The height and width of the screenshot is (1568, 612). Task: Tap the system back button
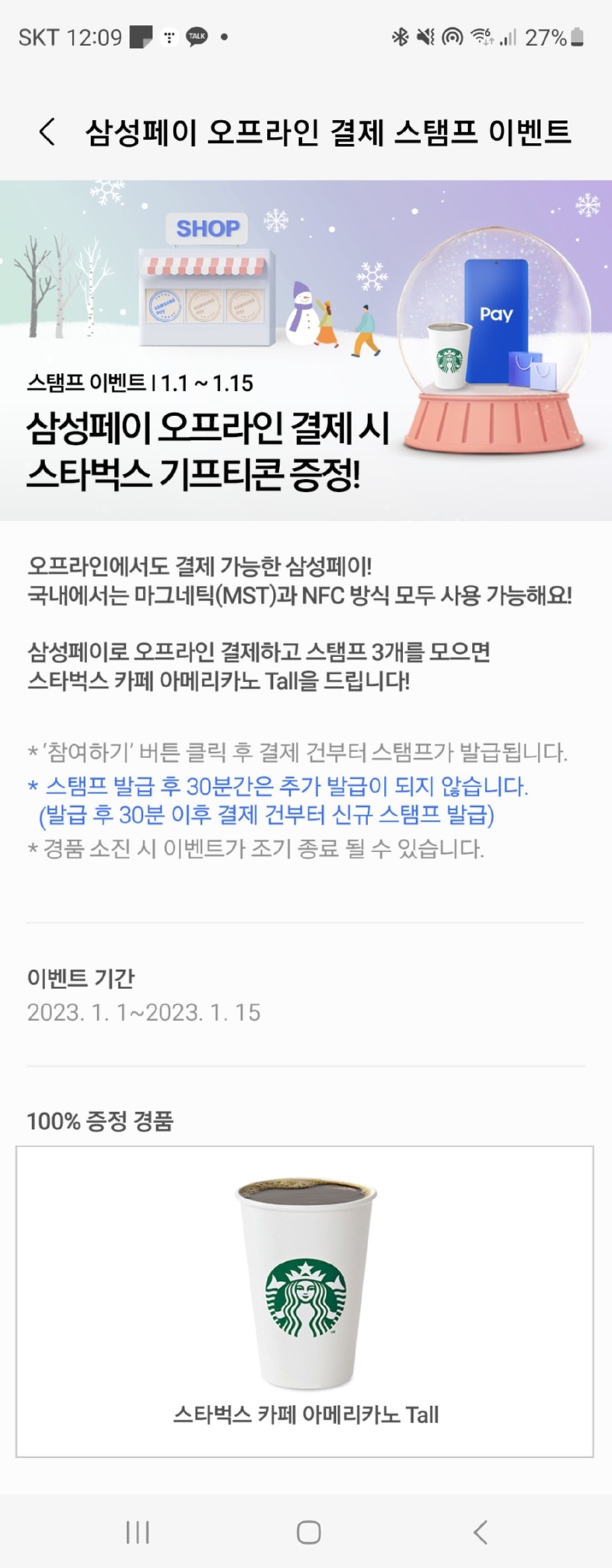click(x=480, y=1532)
